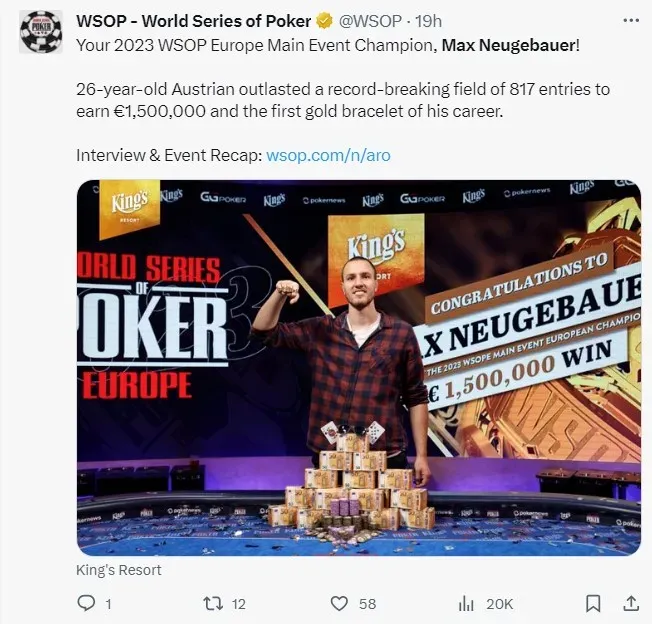Image resolution: width=652 pixels, height=624 pixels.
Task: Open the WSOP profile avatar
Action: (40, 31)
